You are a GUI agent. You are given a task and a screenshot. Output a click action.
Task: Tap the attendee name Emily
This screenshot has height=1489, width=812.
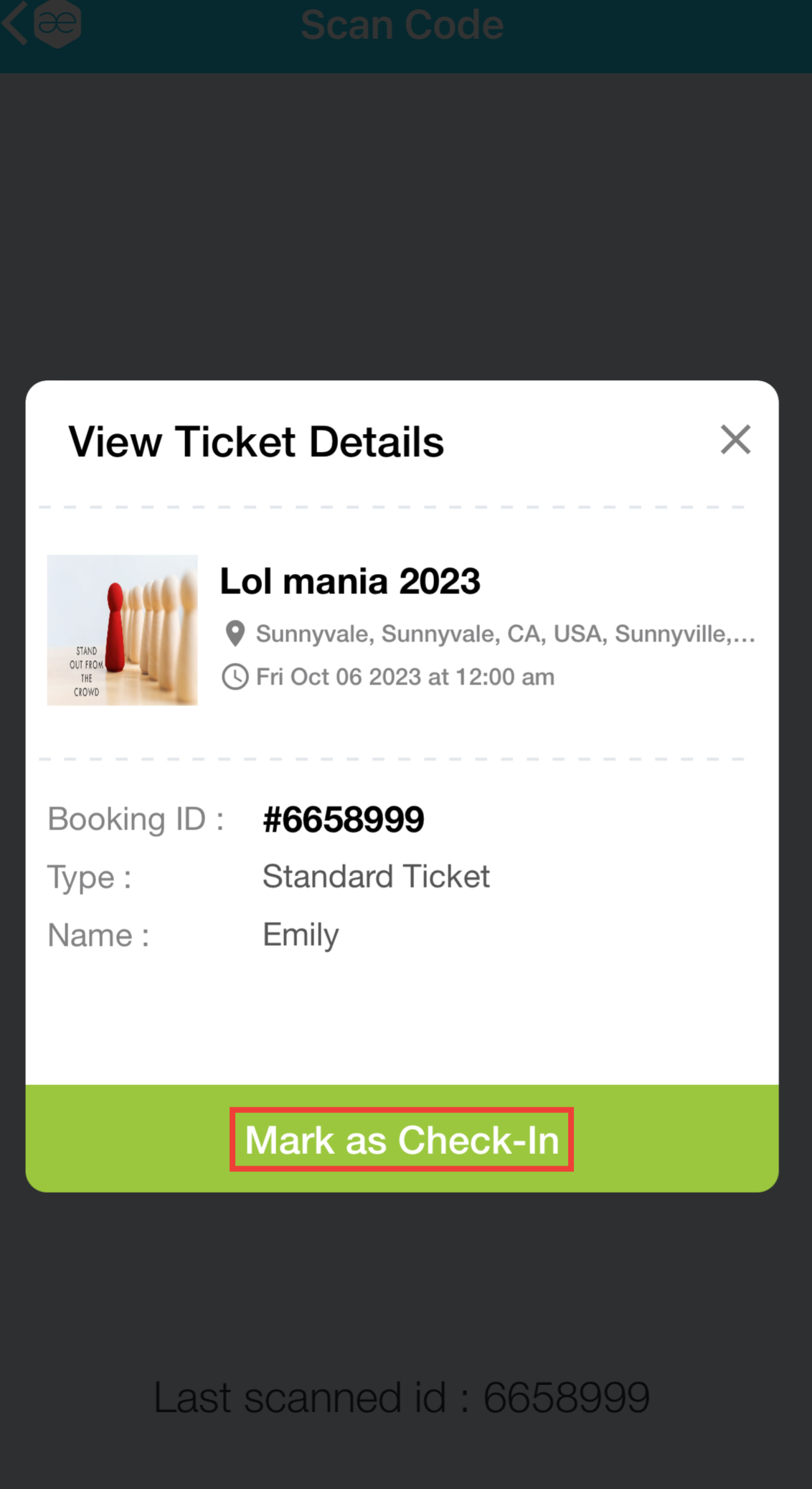(300, 934)
